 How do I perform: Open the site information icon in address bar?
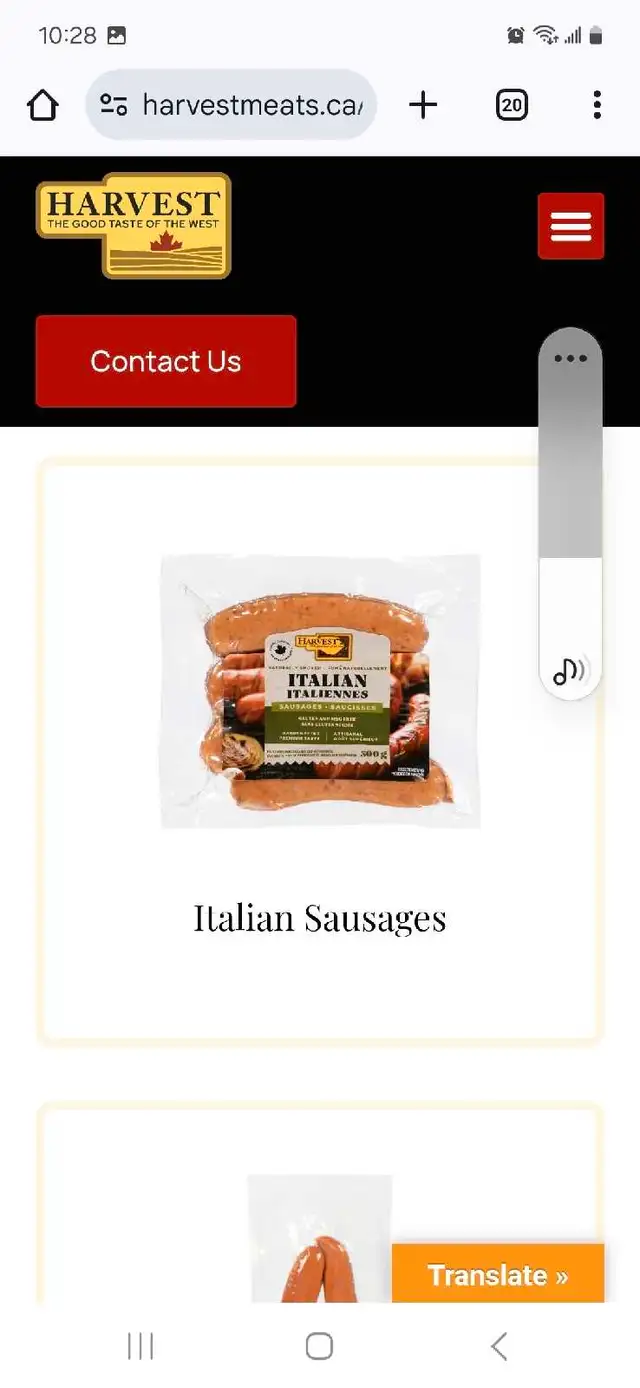[114, 104]
